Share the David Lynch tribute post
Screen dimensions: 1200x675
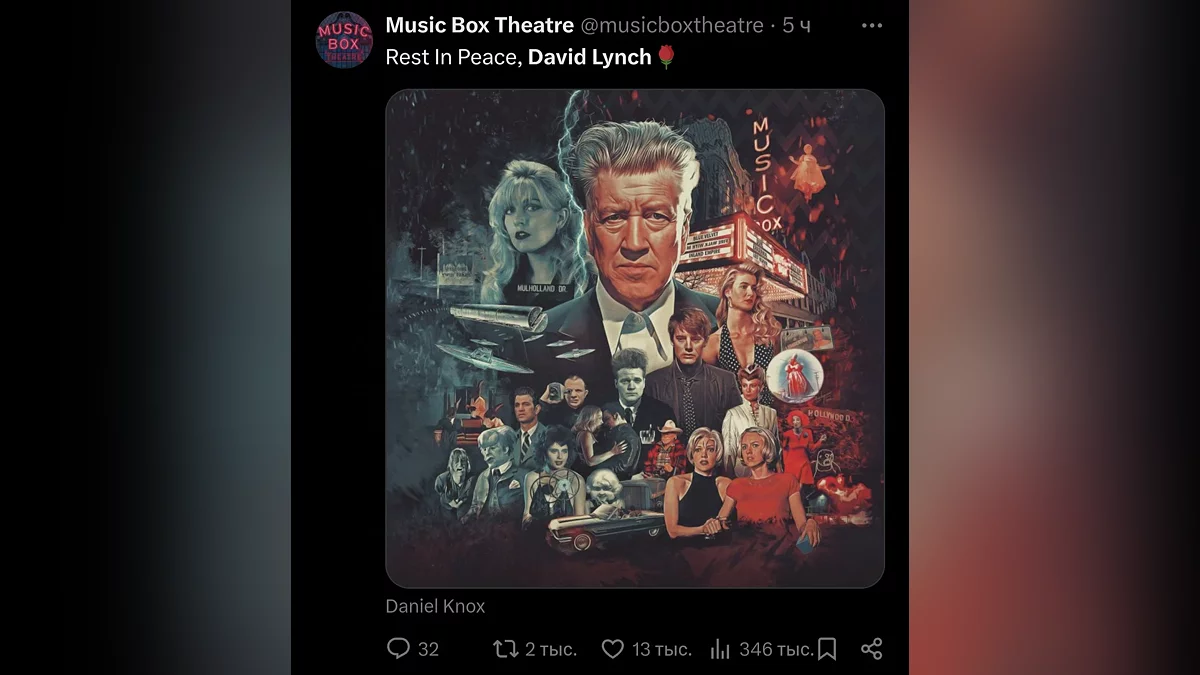pos(872,649)
